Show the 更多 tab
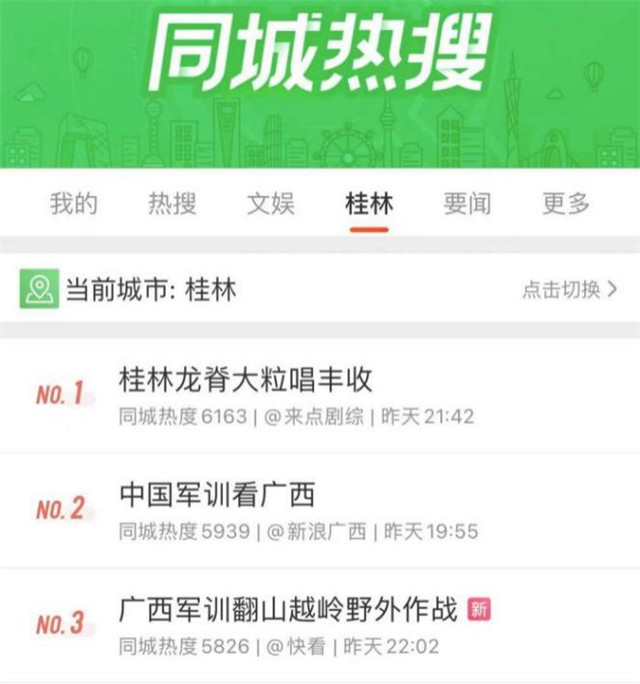Image resolution: width=640 pixels, height=684 pixels. tap(566, 205)
